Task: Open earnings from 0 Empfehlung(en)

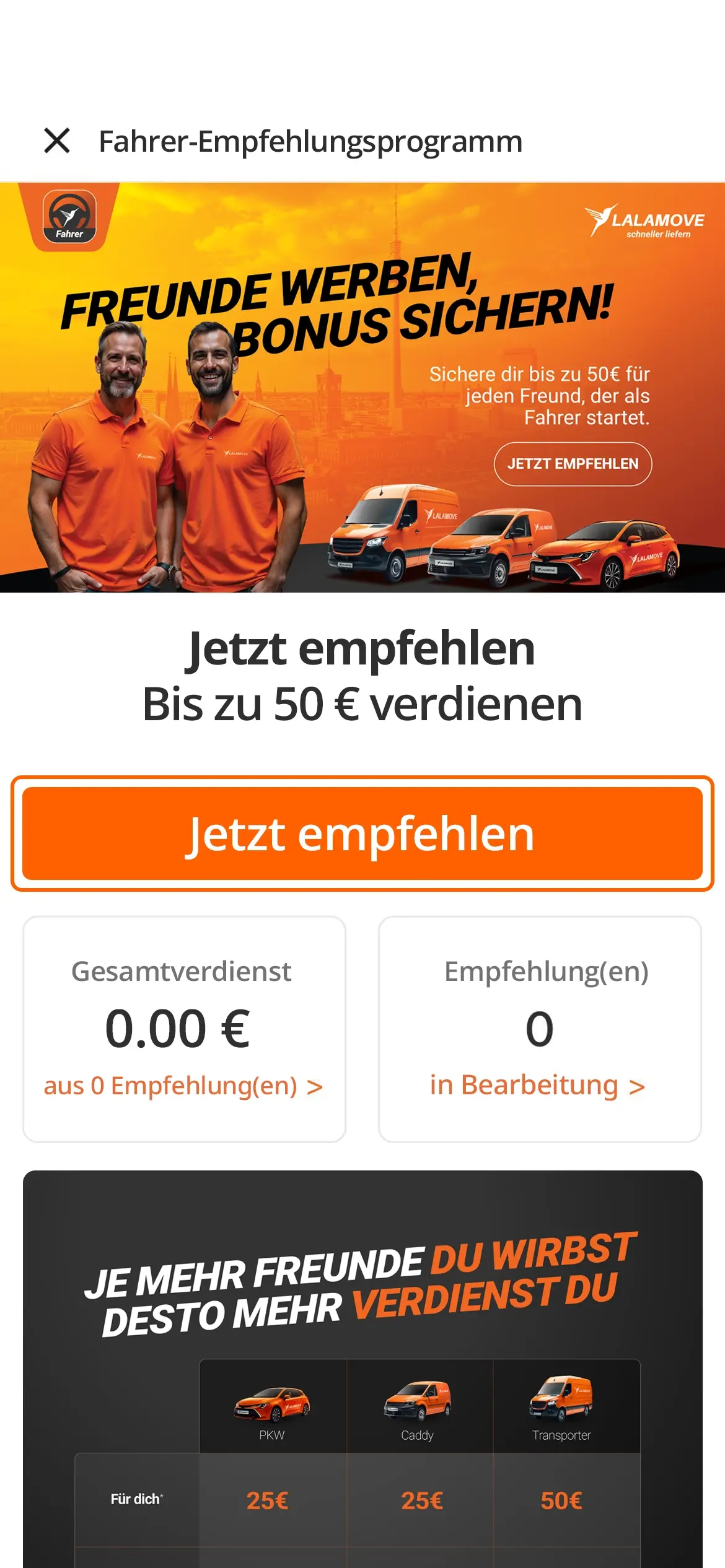Action: (183, 1086)
